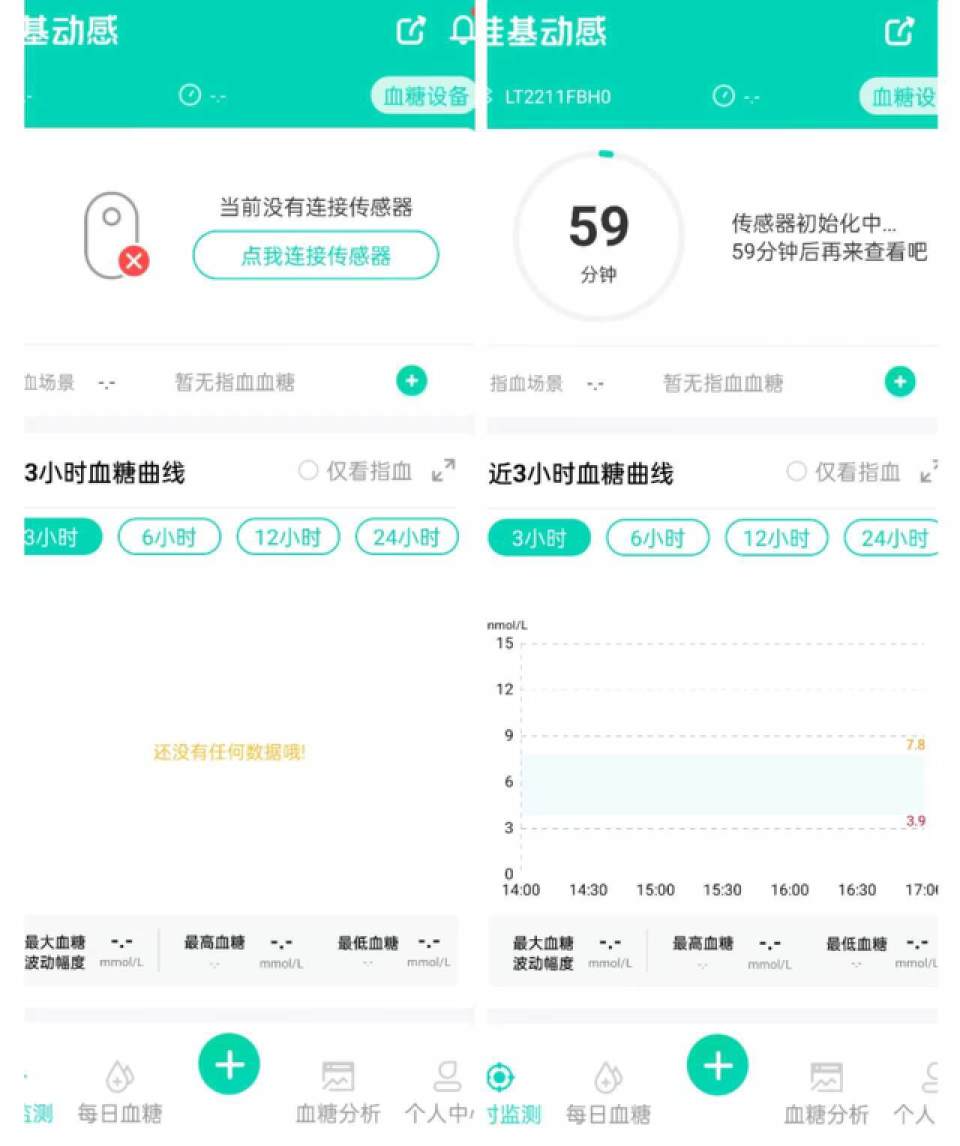Click the 点我连接传感器 connect button
This screenshot has height=1146, width=960.
coord(315,256)
